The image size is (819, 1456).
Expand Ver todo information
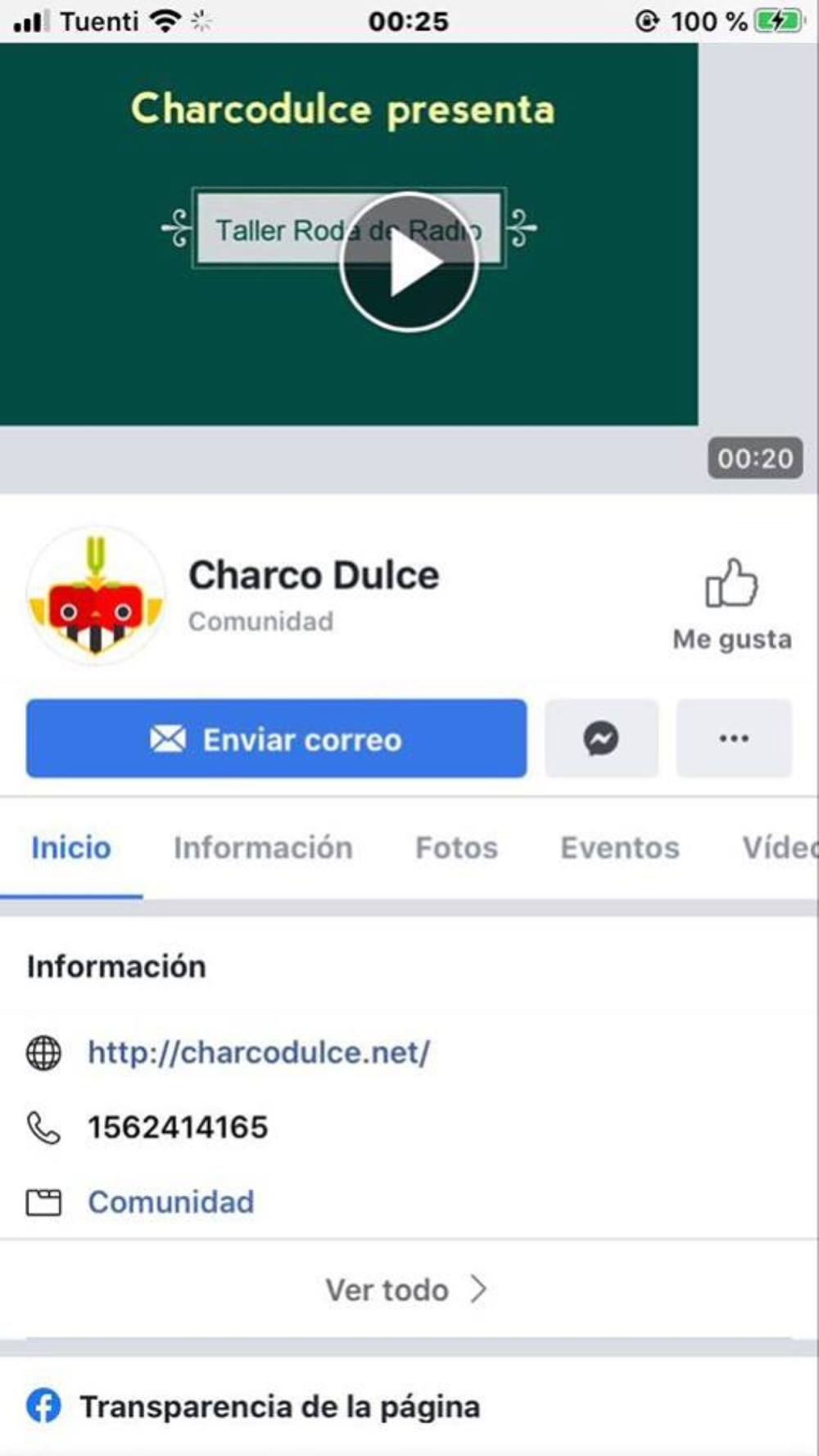tap(405, 1290)
